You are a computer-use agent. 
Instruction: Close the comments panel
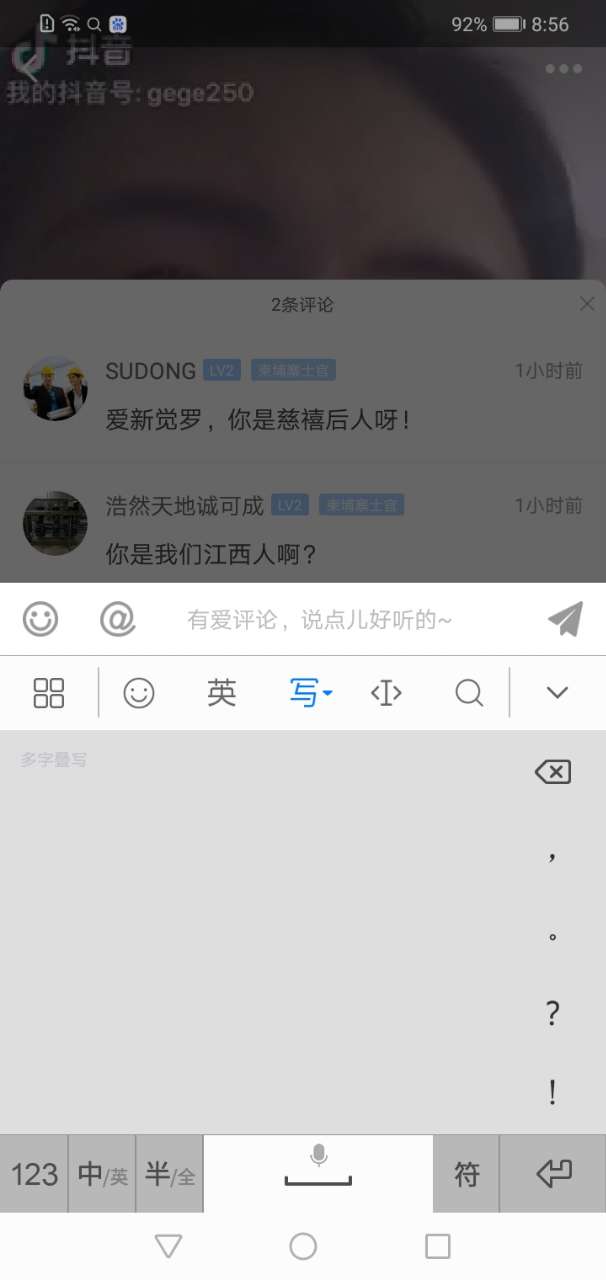click(x=587, y=304)
